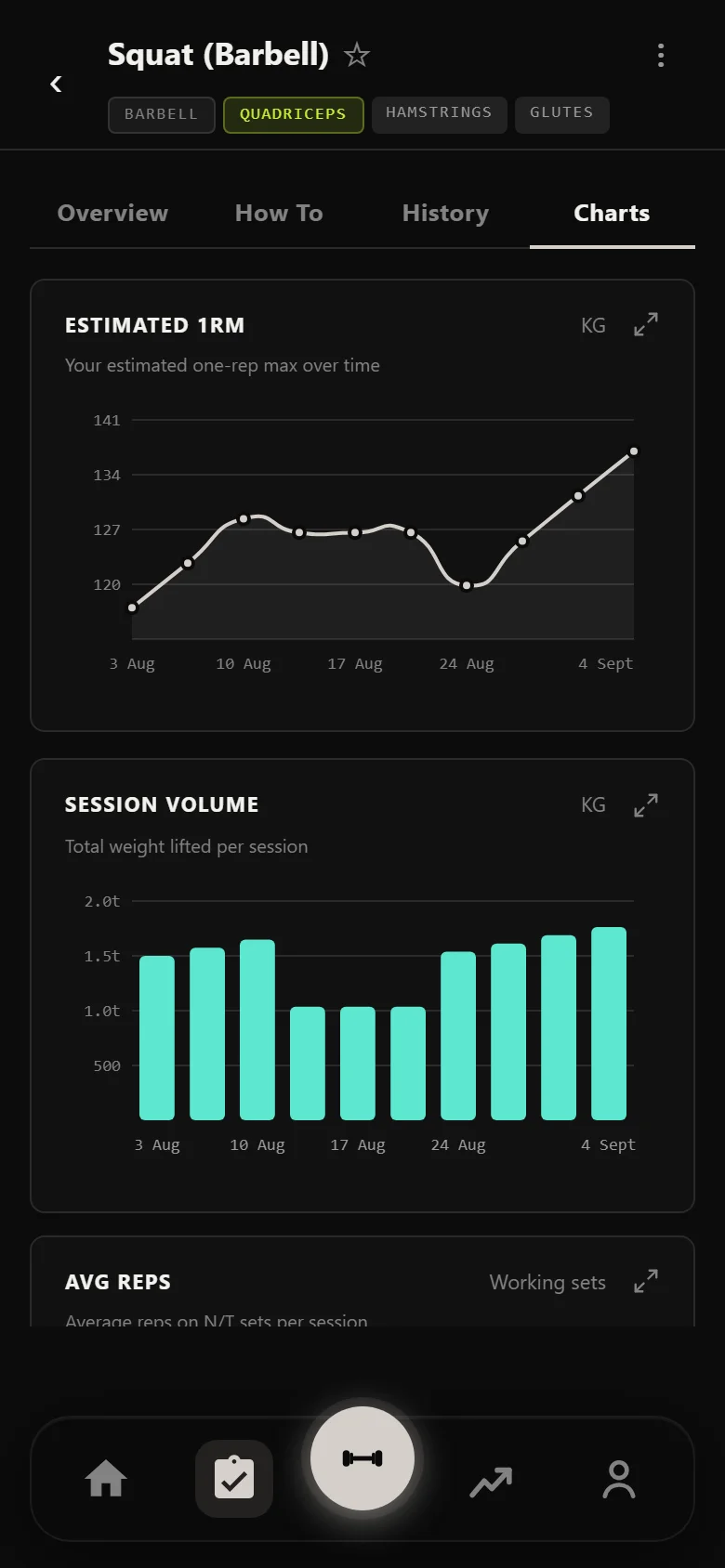The height and width of the screenshot is (1568, 725).
Task: Select the Barbell chip
Action: click(x=162, y=114)
